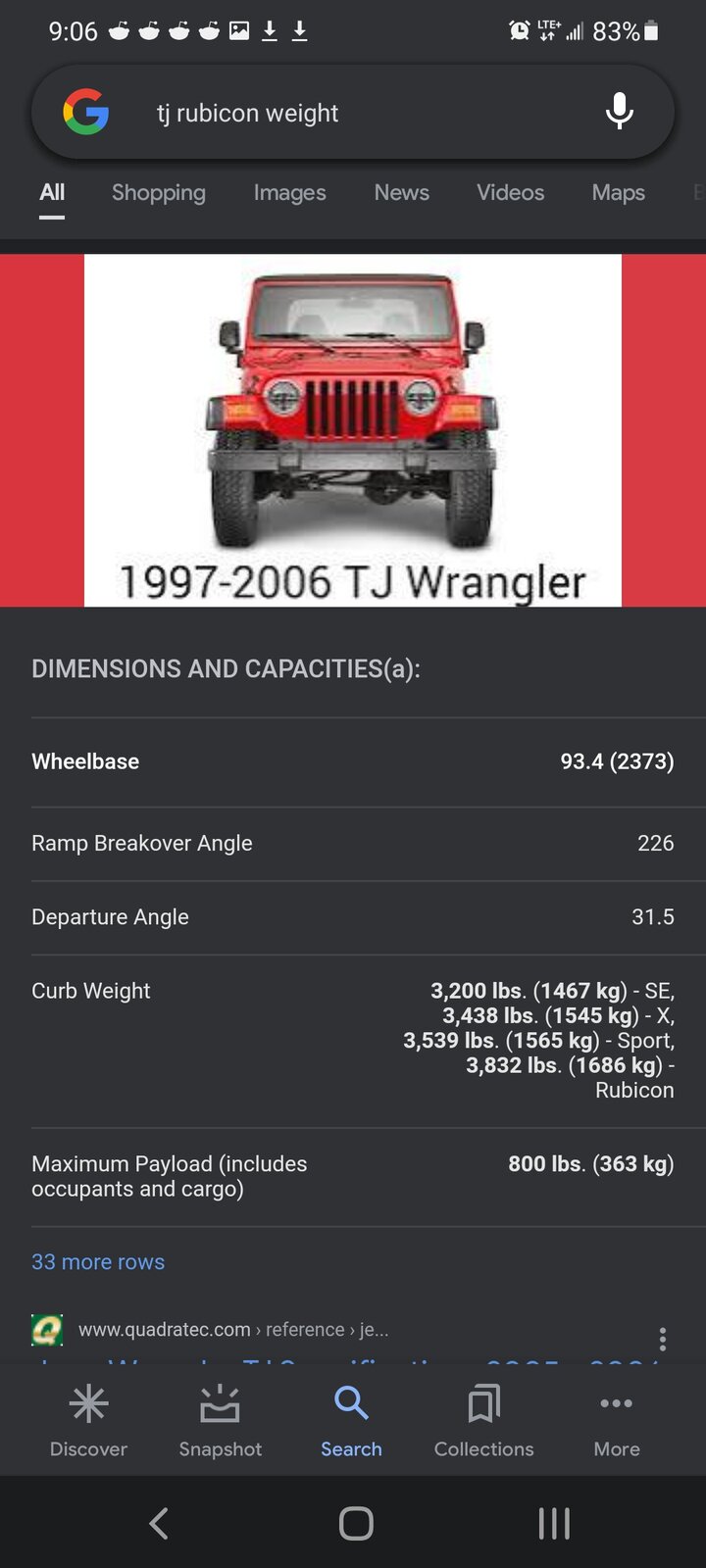Switch to the Maps results tab

(x=618, y=193)
